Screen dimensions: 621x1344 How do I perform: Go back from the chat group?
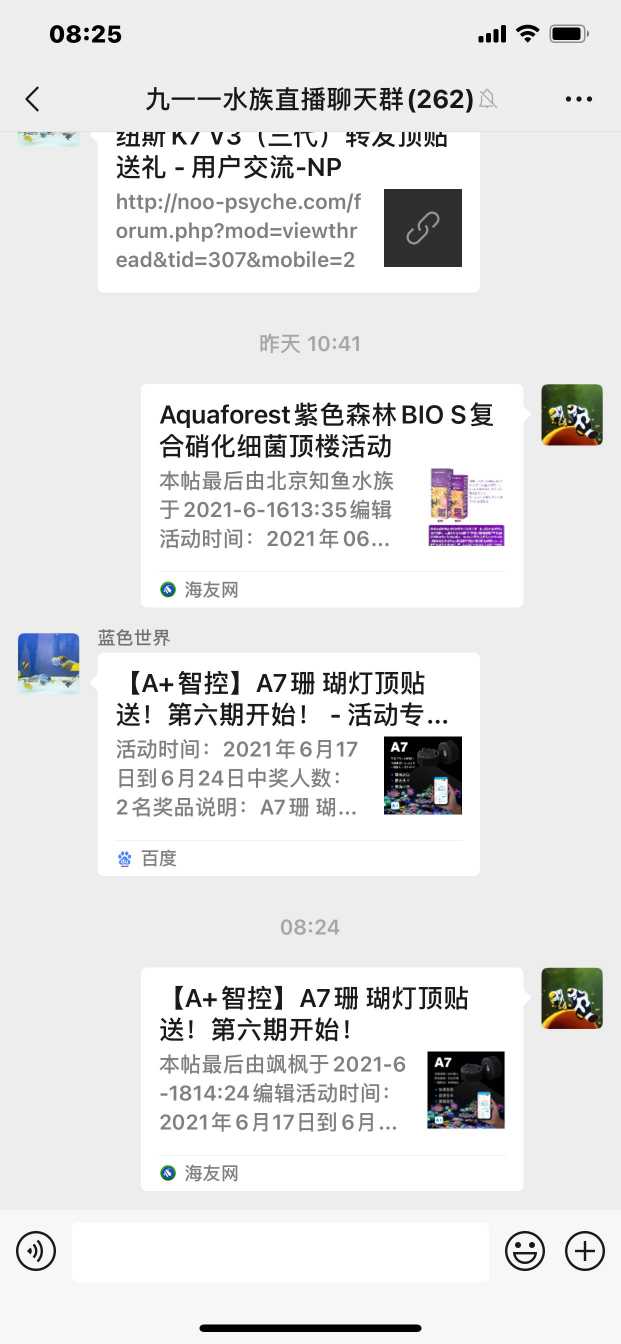(x=33, y=99)
